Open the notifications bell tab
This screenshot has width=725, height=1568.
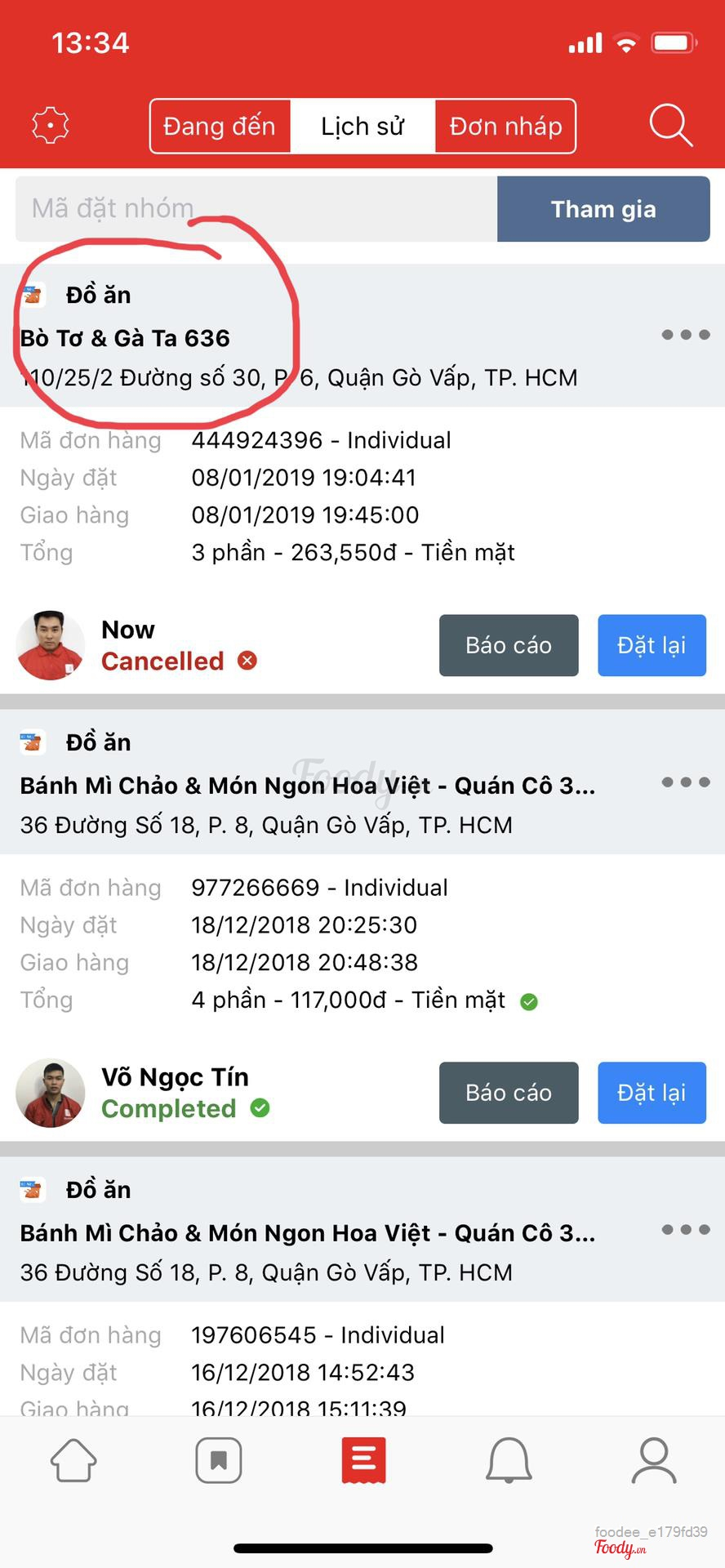coord(509,1460)
